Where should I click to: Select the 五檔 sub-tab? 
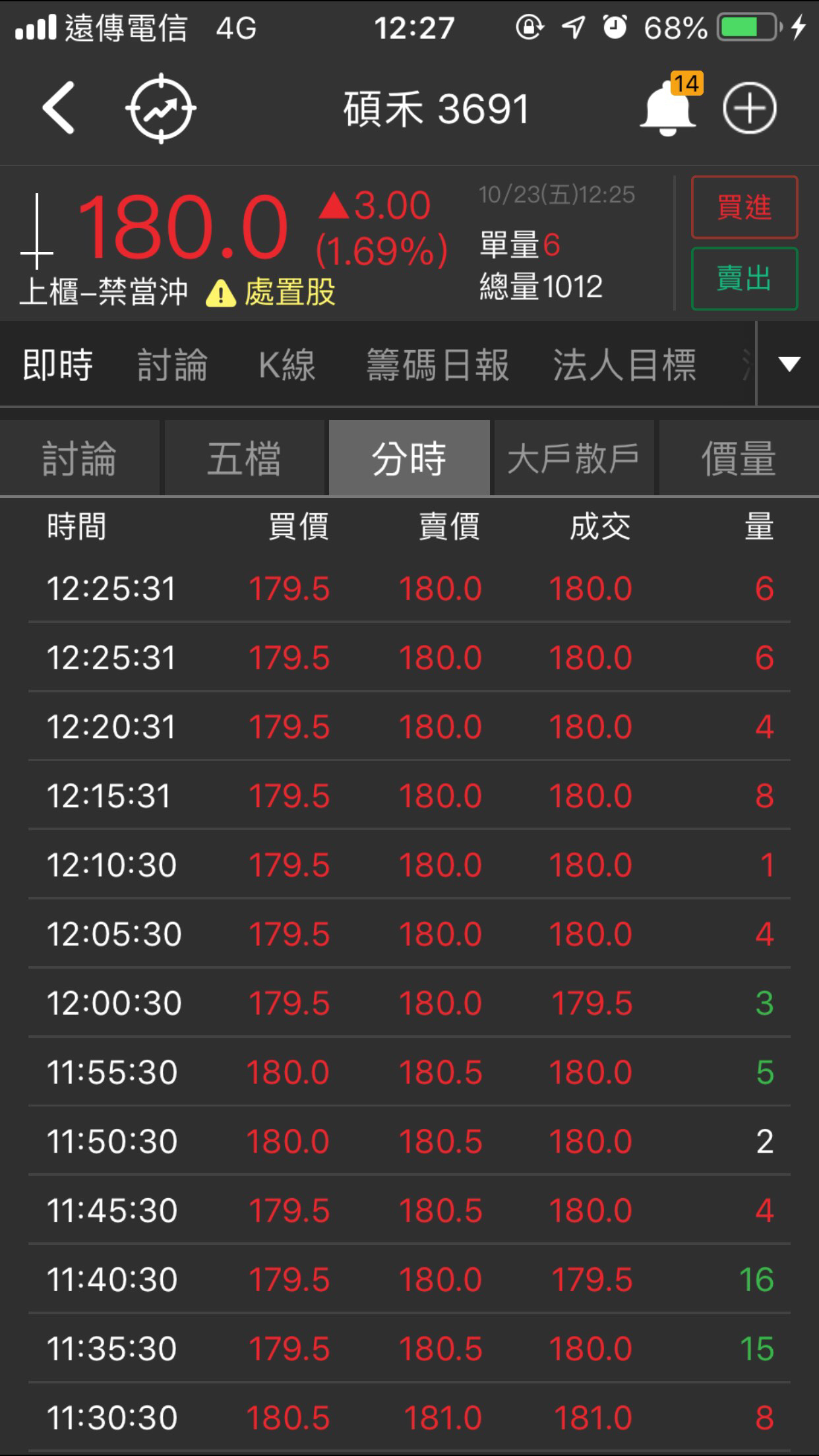pos(244,458)
